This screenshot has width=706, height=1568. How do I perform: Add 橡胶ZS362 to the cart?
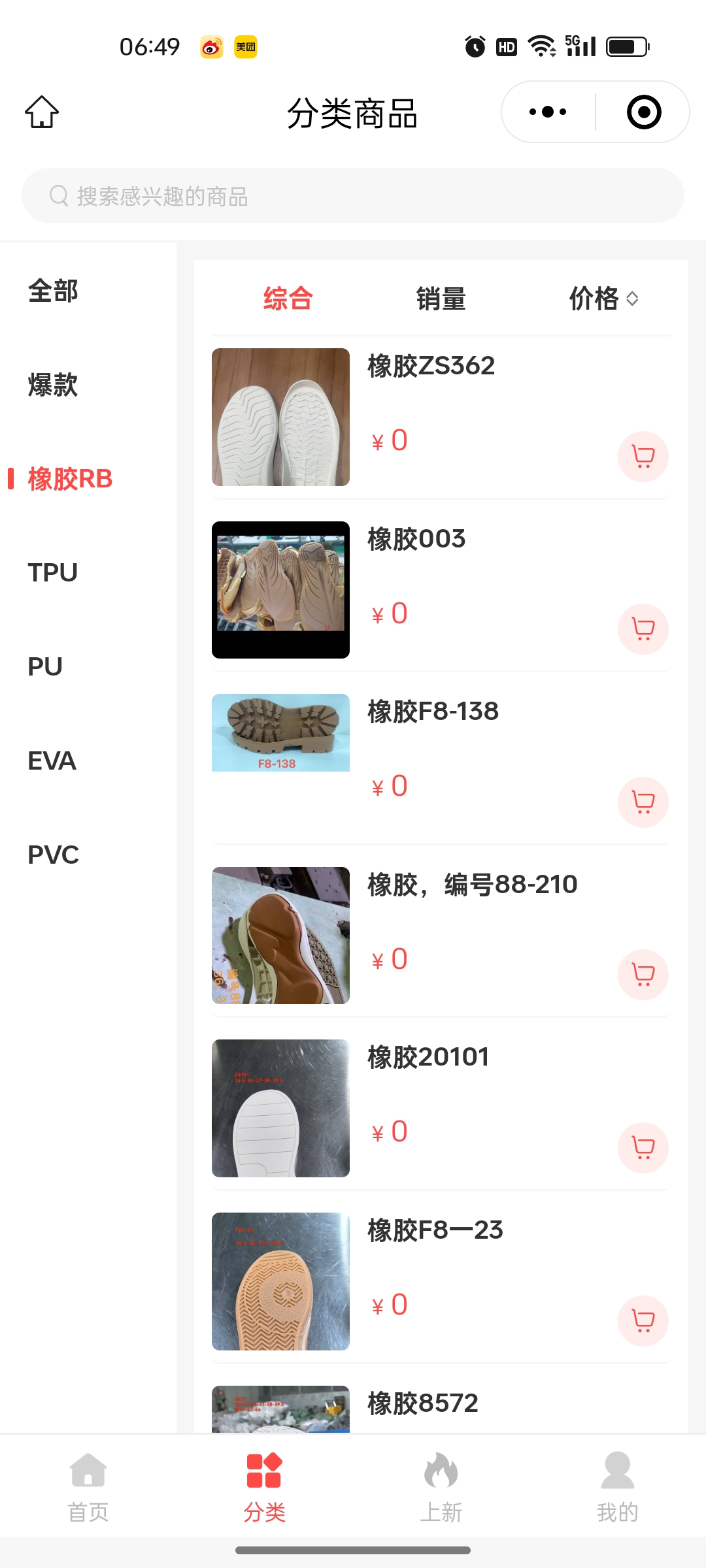[643, 456]
